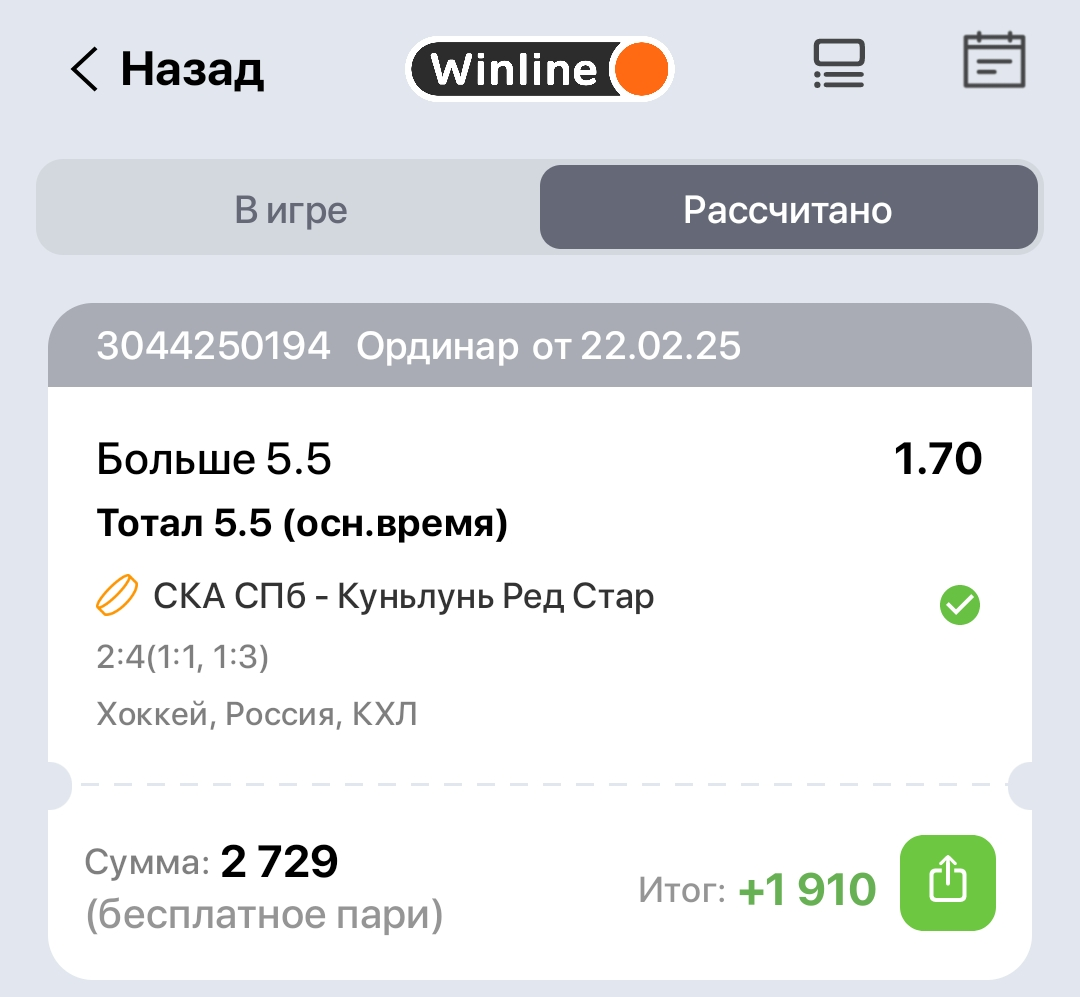Go back with the Назад button

[167, 70]
